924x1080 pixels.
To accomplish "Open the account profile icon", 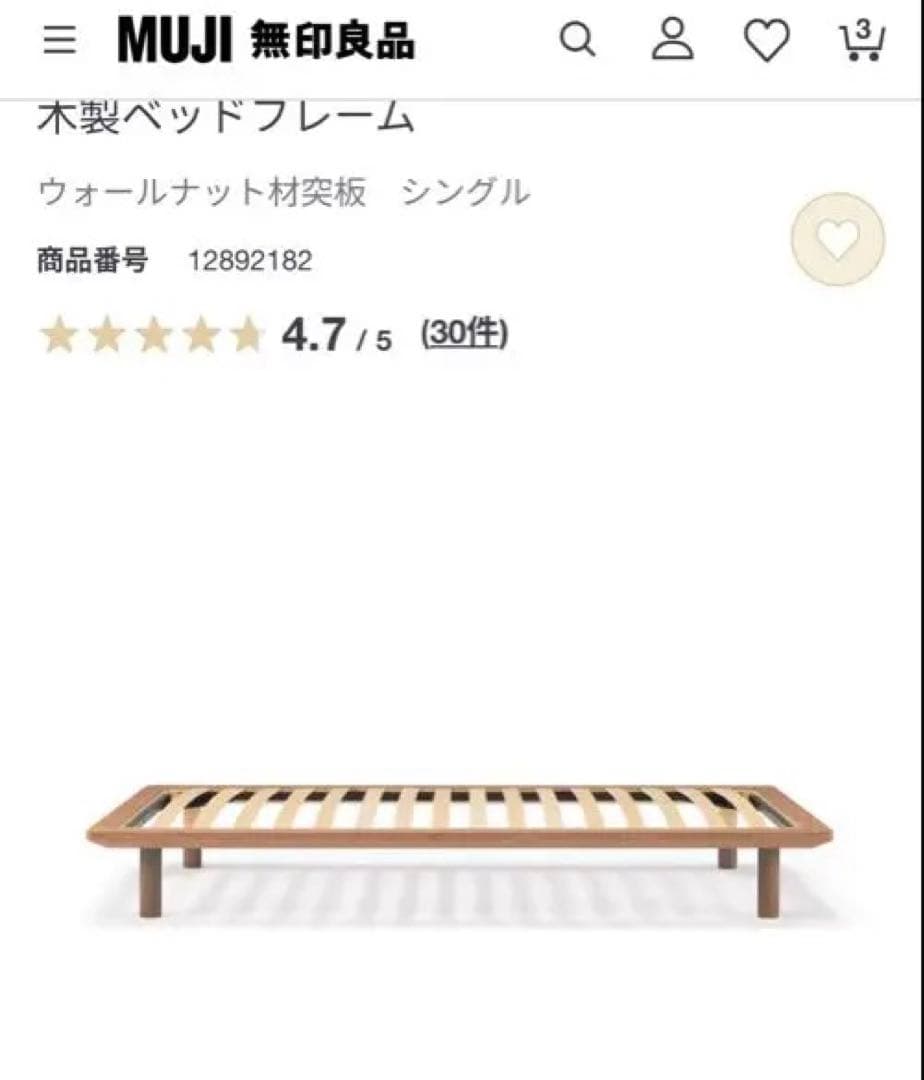I will click(672, 41).
